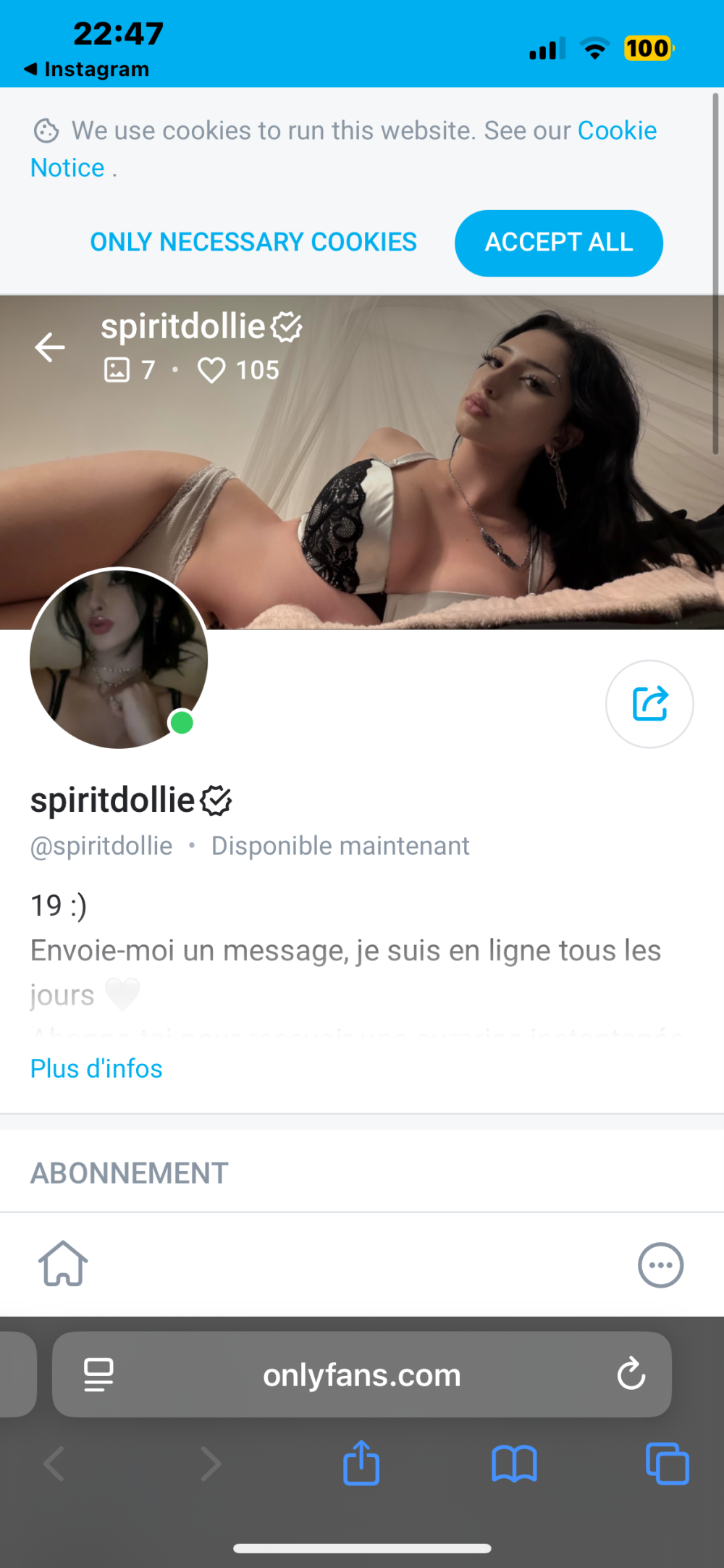This screenshot has width=724, height=1568.
Task: Tap the onlyfans.com address bar
Action: [361, 1375]
